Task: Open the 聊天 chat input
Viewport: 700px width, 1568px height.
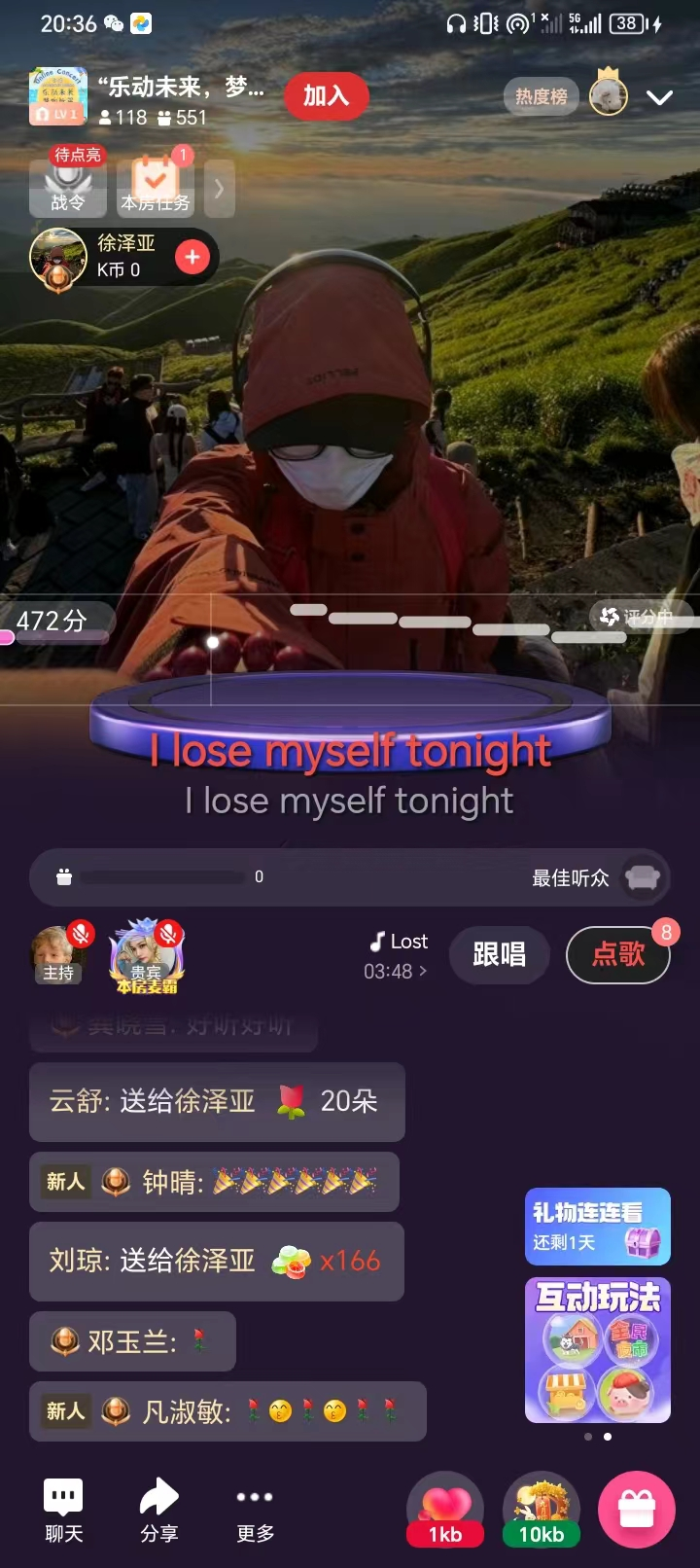Action: click(x=64, y=1510)
